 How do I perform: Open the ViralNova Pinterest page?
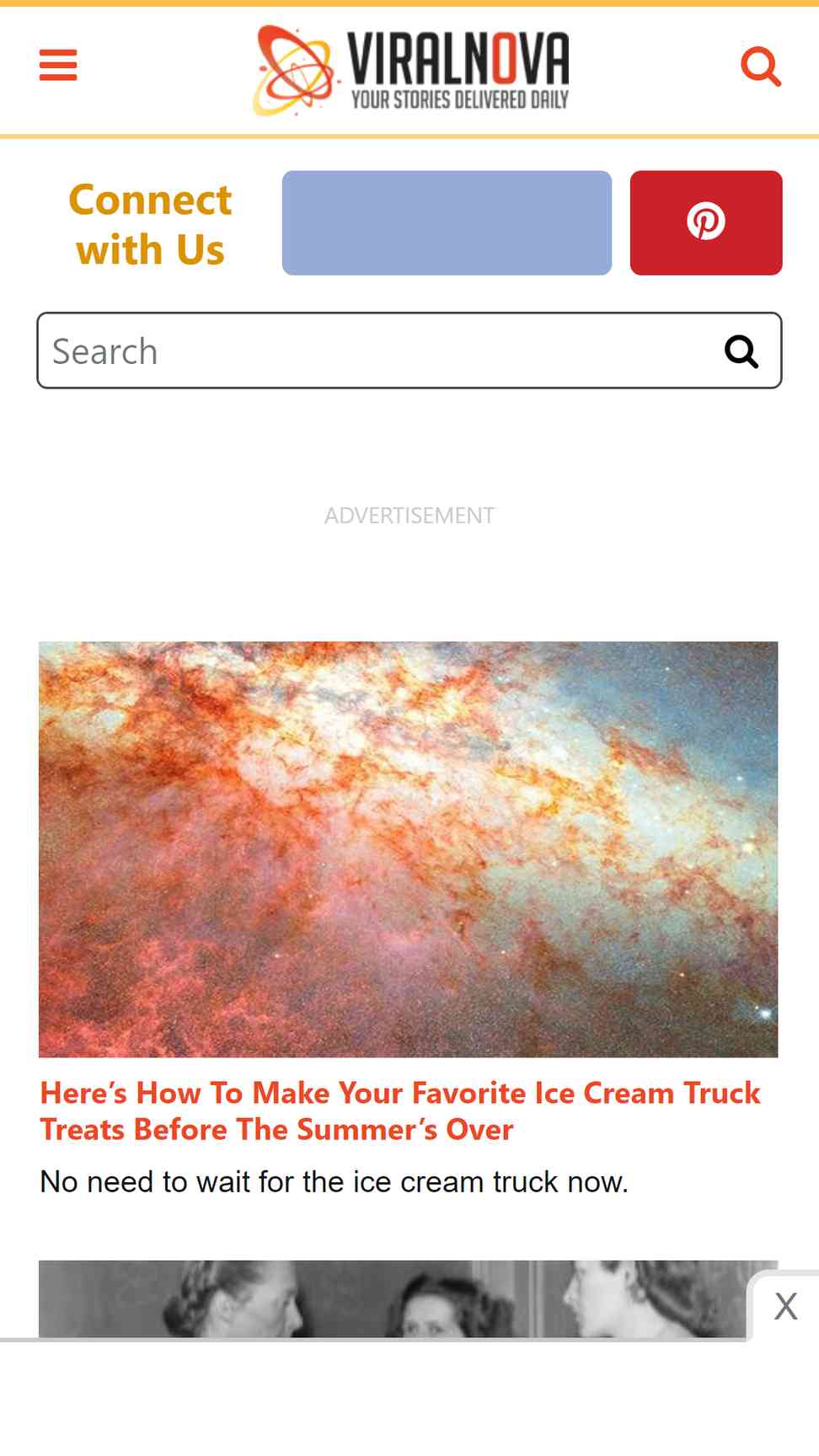(705, 222)
